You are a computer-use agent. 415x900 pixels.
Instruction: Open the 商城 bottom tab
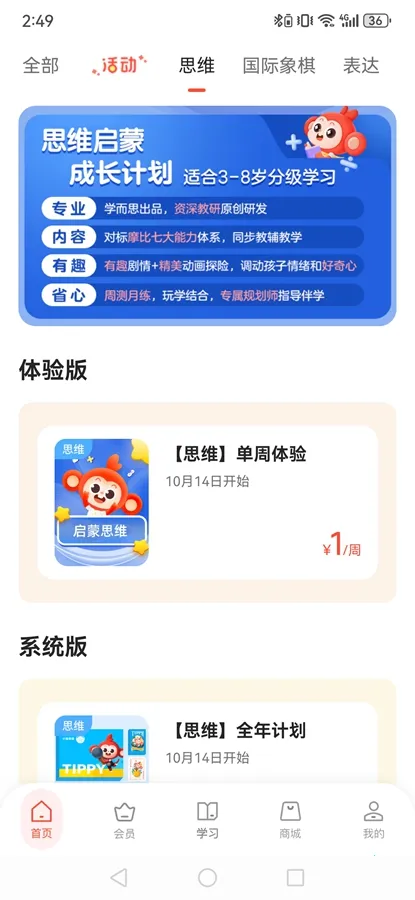[290, 820]
